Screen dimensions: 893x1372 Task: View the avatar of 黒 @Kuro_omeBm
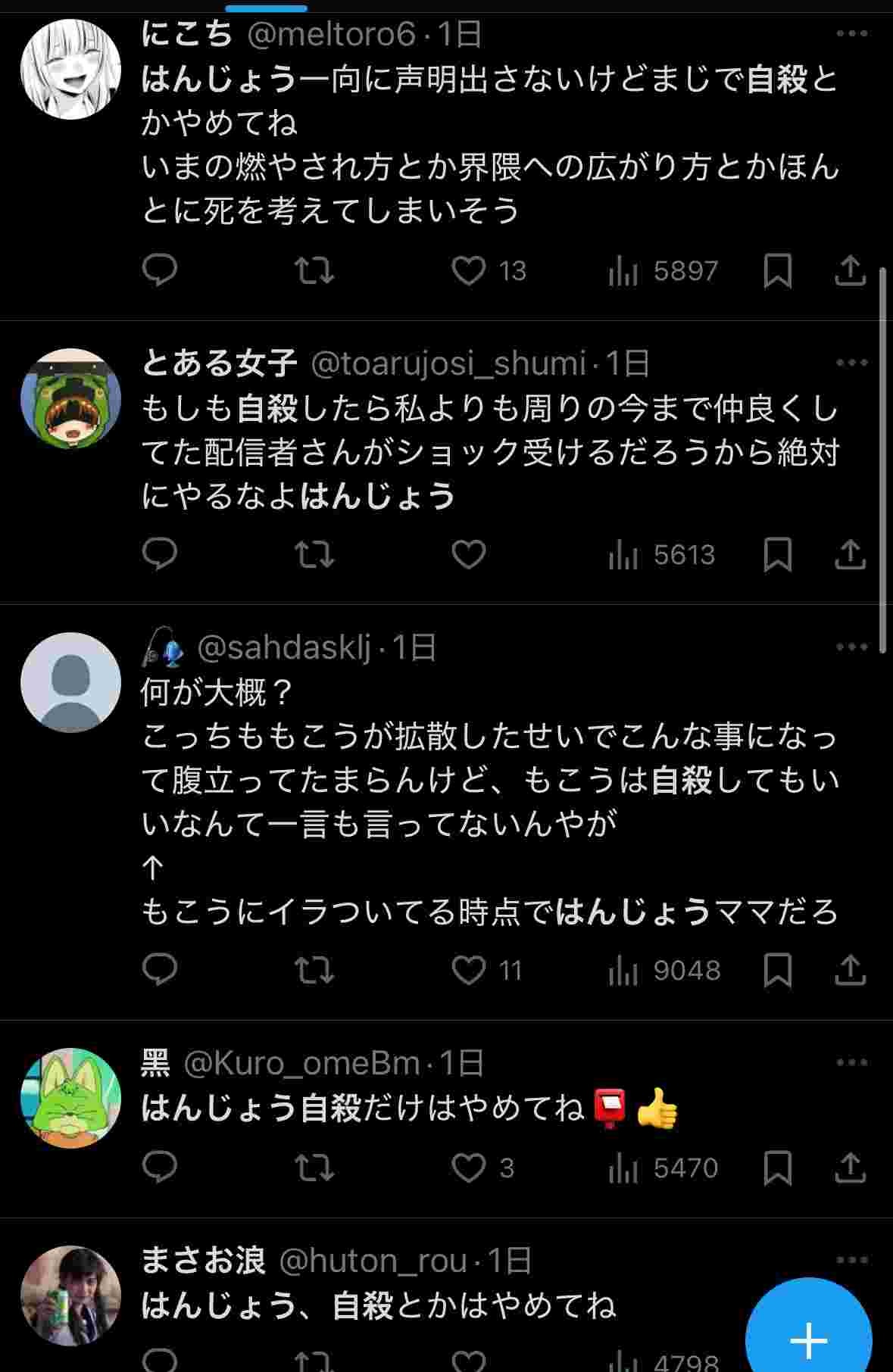click(x=70, y=1098)
